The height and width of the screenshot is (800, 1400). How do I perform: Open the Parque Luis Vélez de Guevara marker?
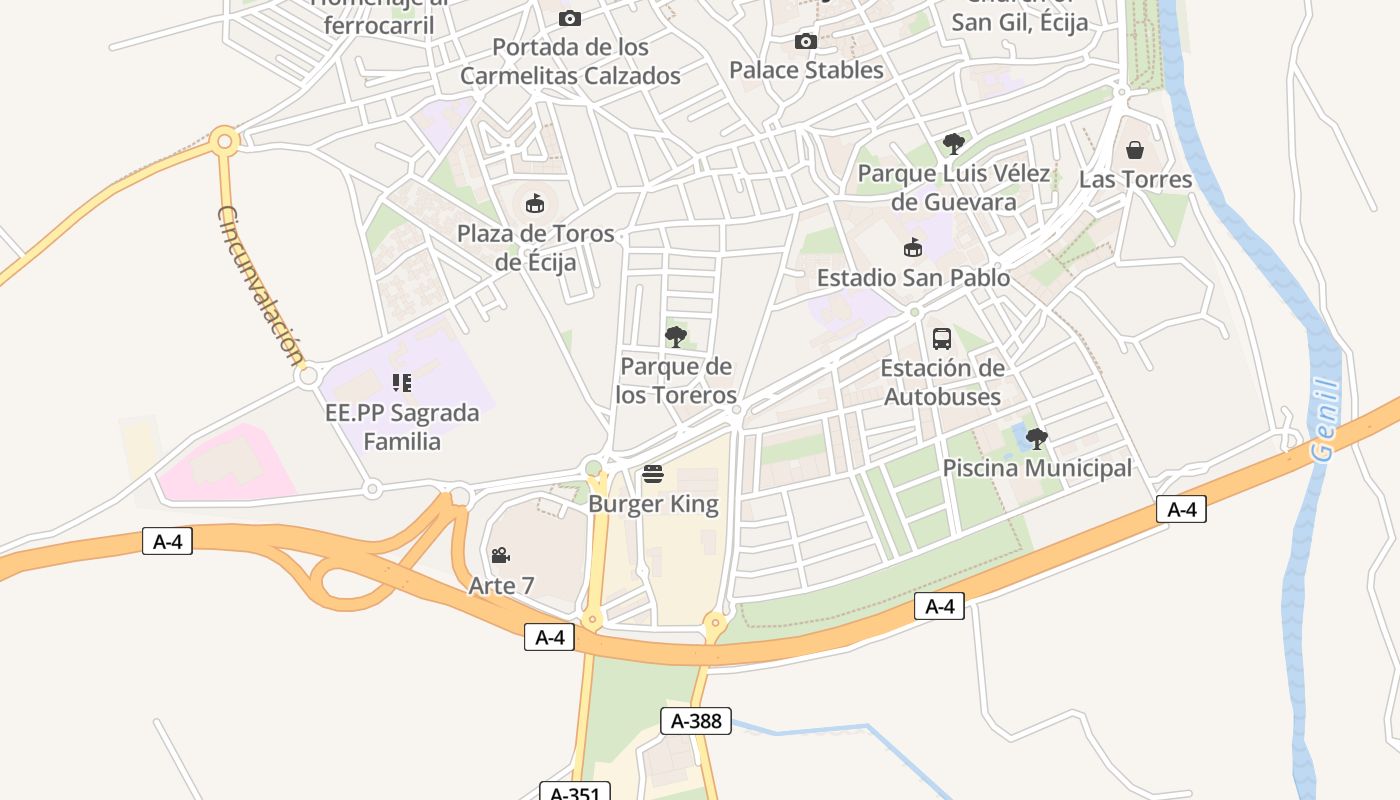click(x=954, y=144)
